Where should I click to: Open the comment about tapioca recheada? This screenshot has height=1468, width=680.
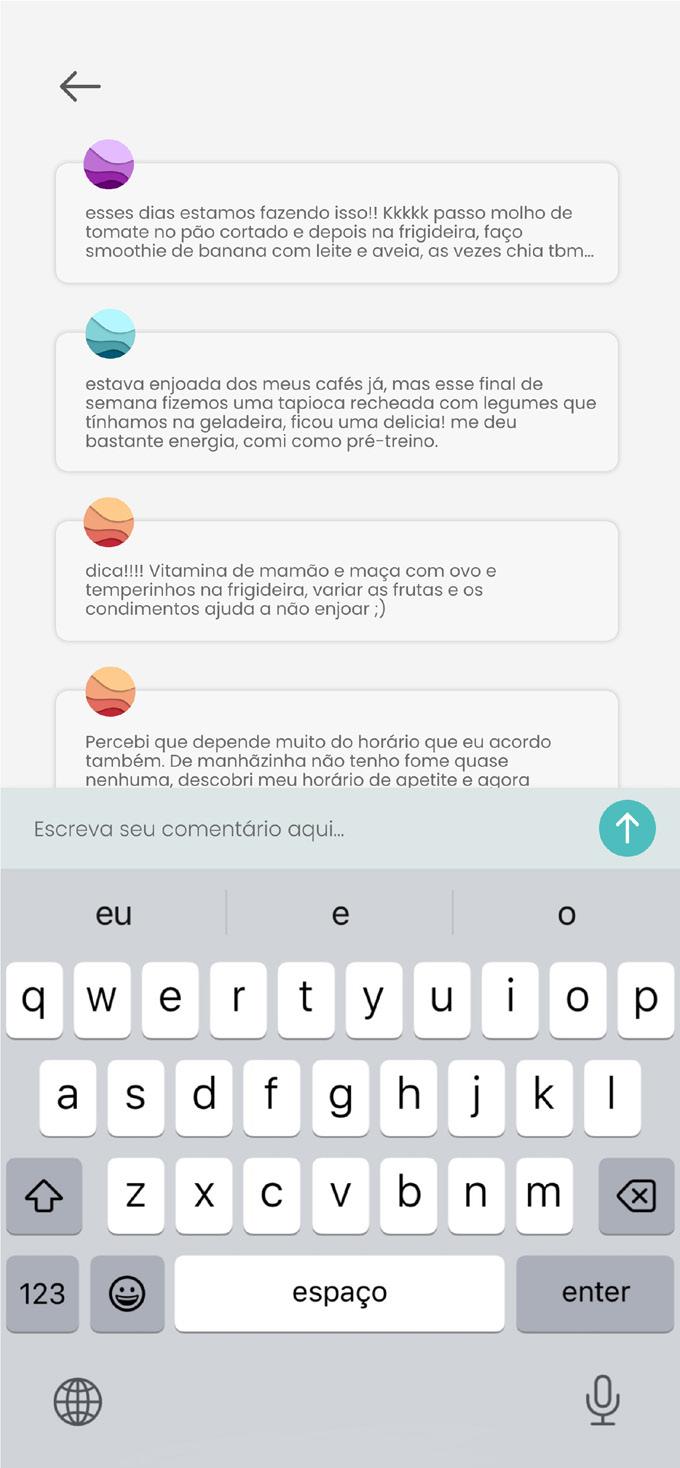[337, 412]
